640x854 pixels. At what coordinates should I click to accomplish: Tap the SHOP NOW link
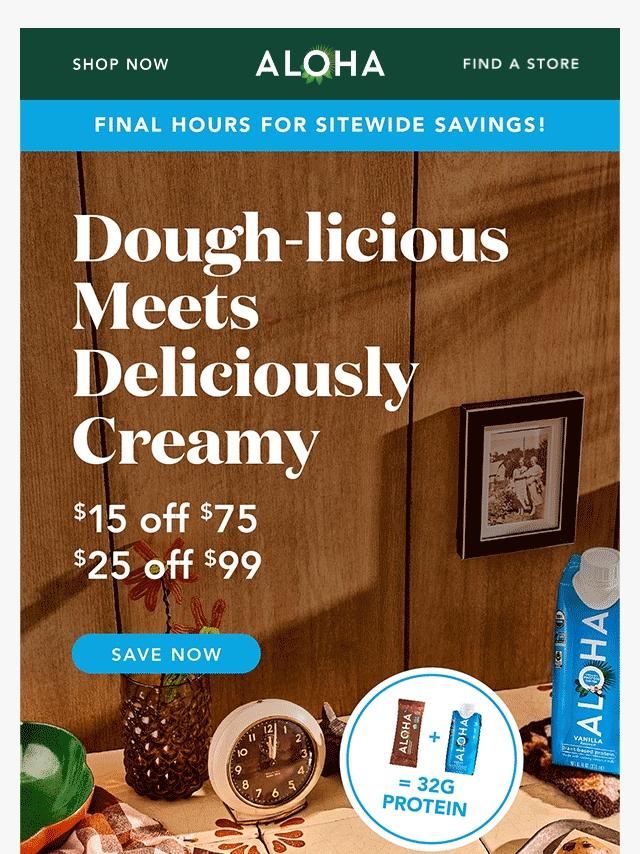pos(120,64)
